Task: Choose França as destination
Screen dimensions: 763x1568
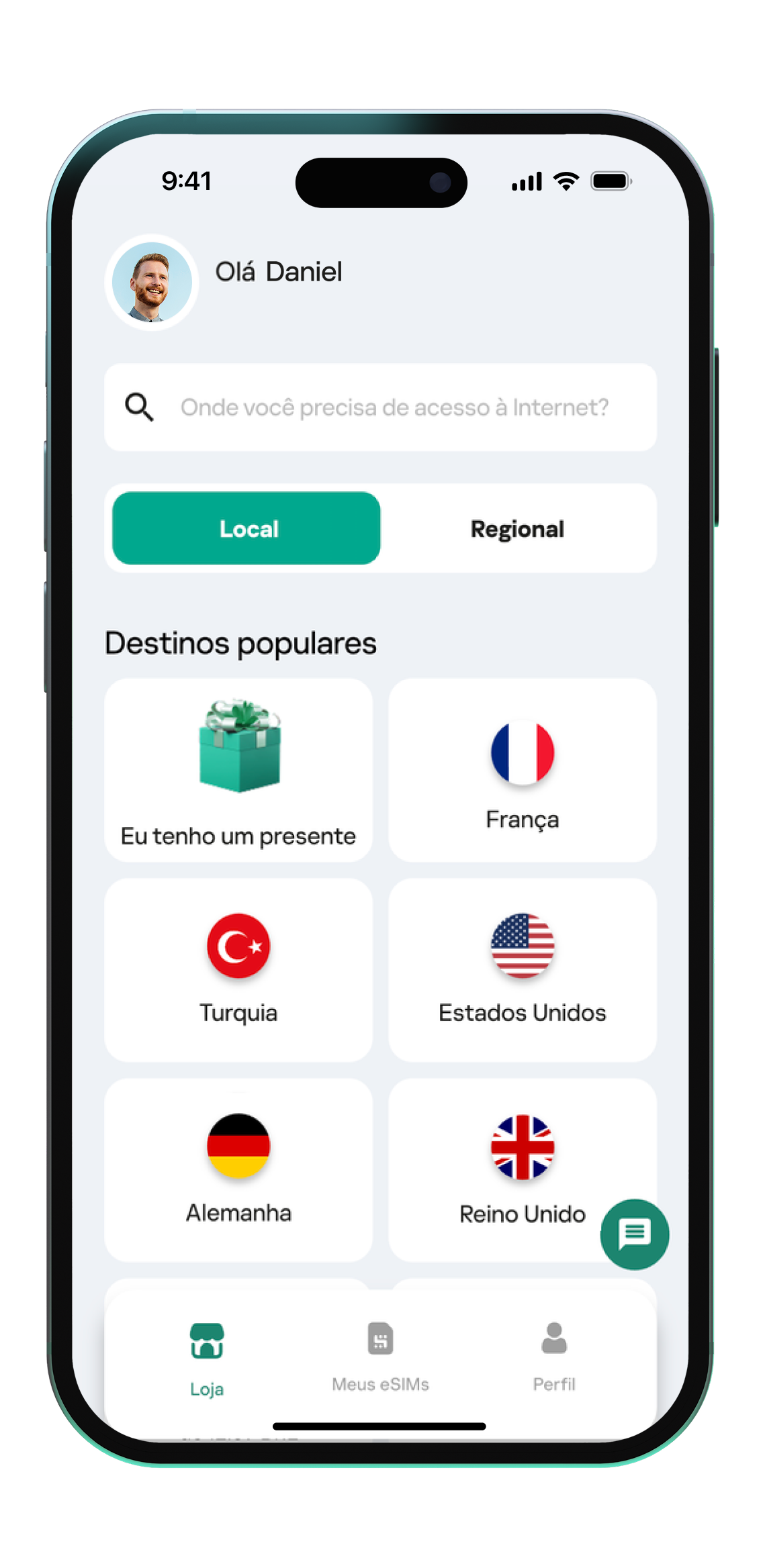Action: [x=522, y=771]
